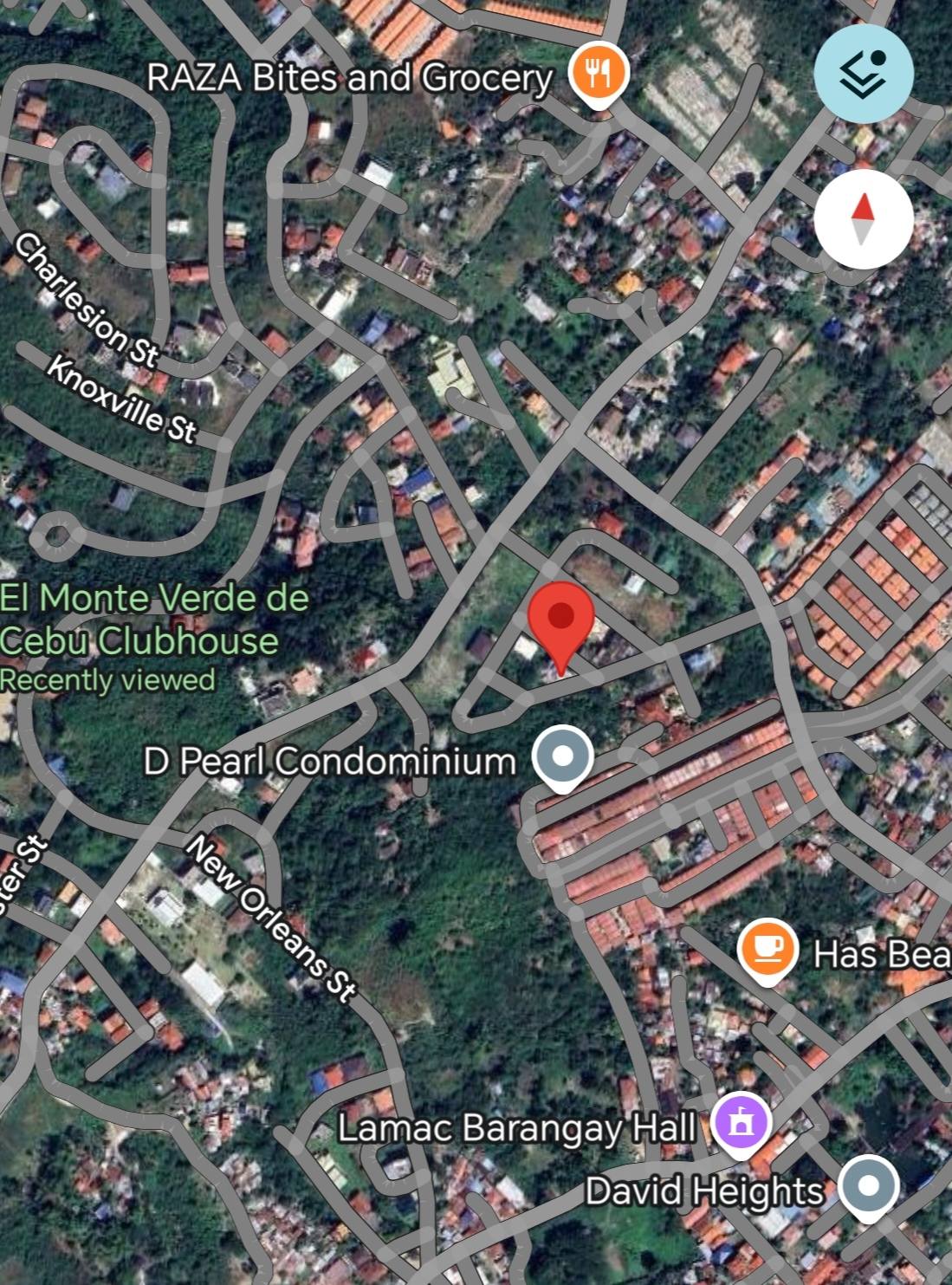Select the Lamac Barangay Hall marker
This screenshot has height=1285, width=952.
741,1124
